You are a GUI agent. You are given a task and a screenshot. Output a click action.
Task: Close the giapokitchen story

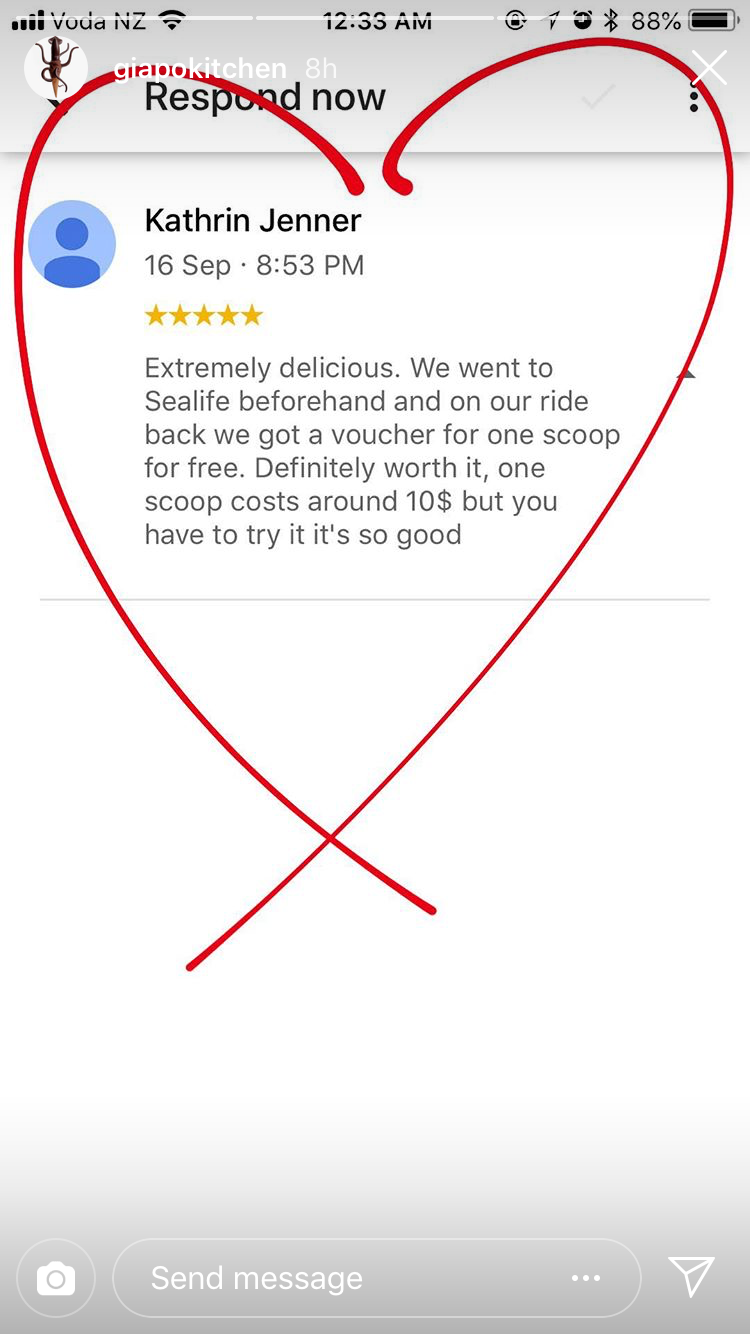point(709,68)
